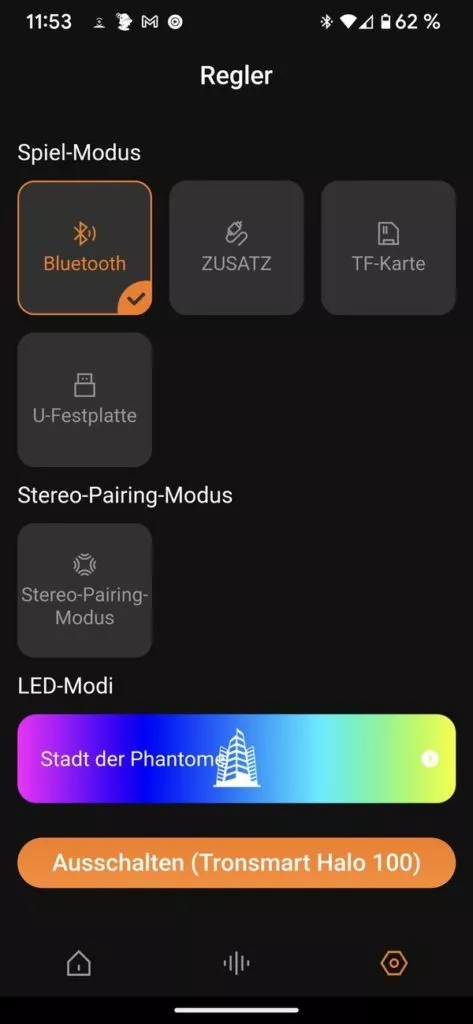This screenshot has height=1024, width=473.
Task: Go to the home tab
Action: click(x=79, y=963)
